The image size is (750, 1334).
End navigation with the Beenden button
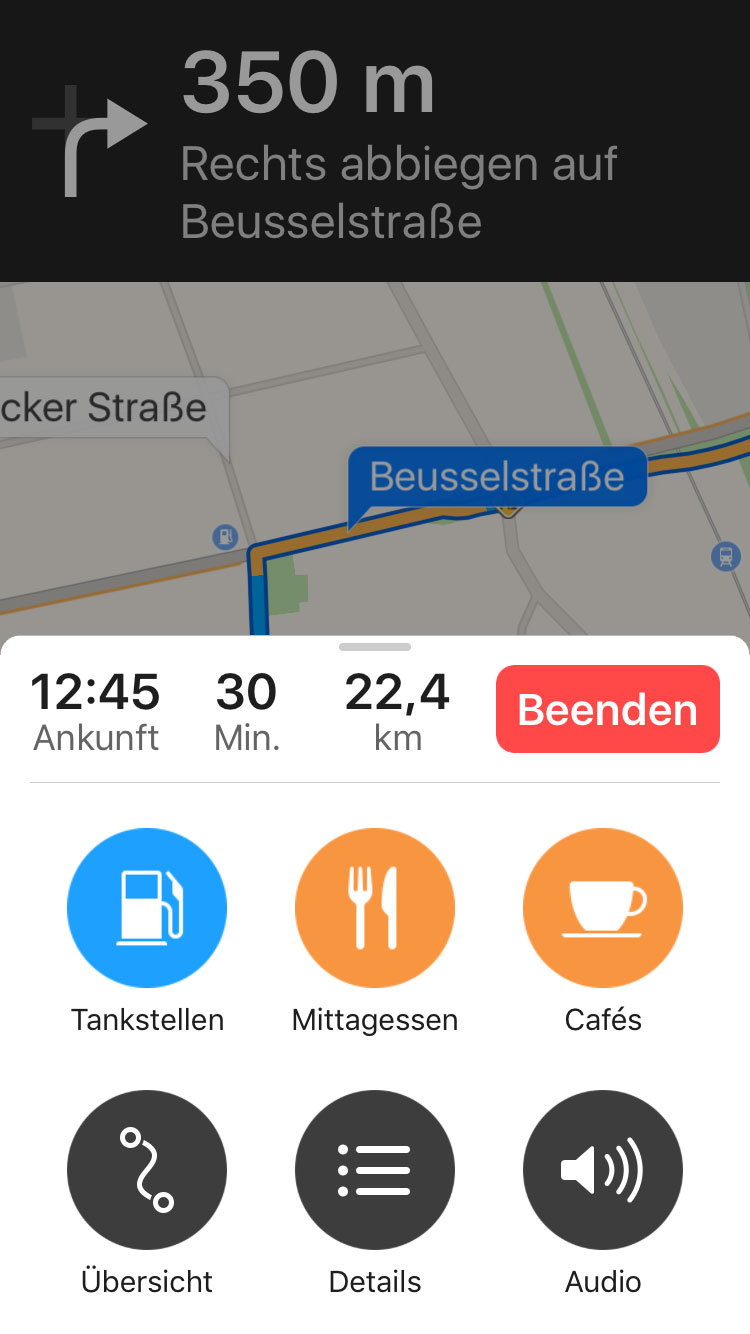(x=607, y=709)
